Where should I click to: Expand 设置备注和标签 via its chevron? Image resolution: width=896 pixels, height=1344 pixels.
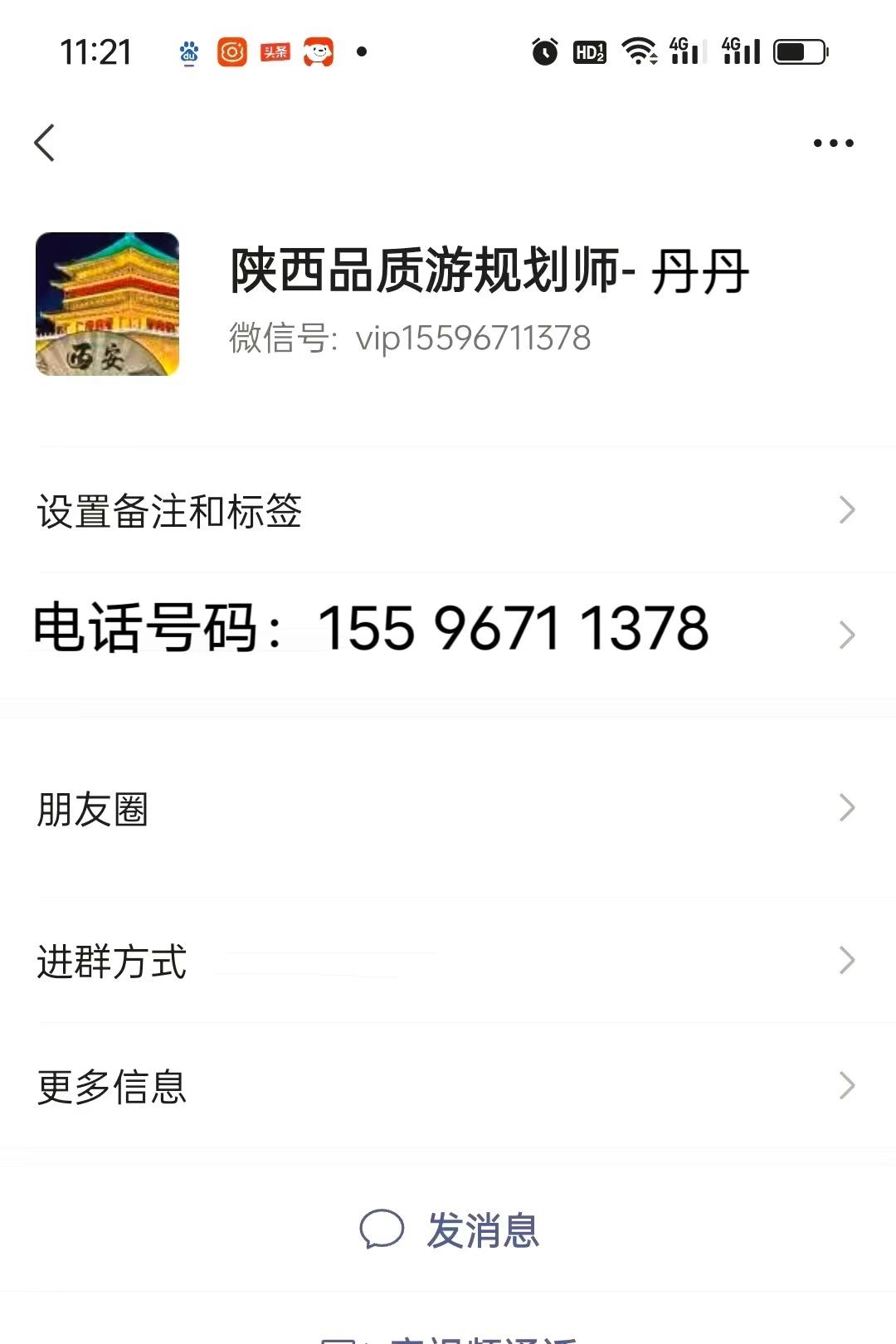point(847,509)
